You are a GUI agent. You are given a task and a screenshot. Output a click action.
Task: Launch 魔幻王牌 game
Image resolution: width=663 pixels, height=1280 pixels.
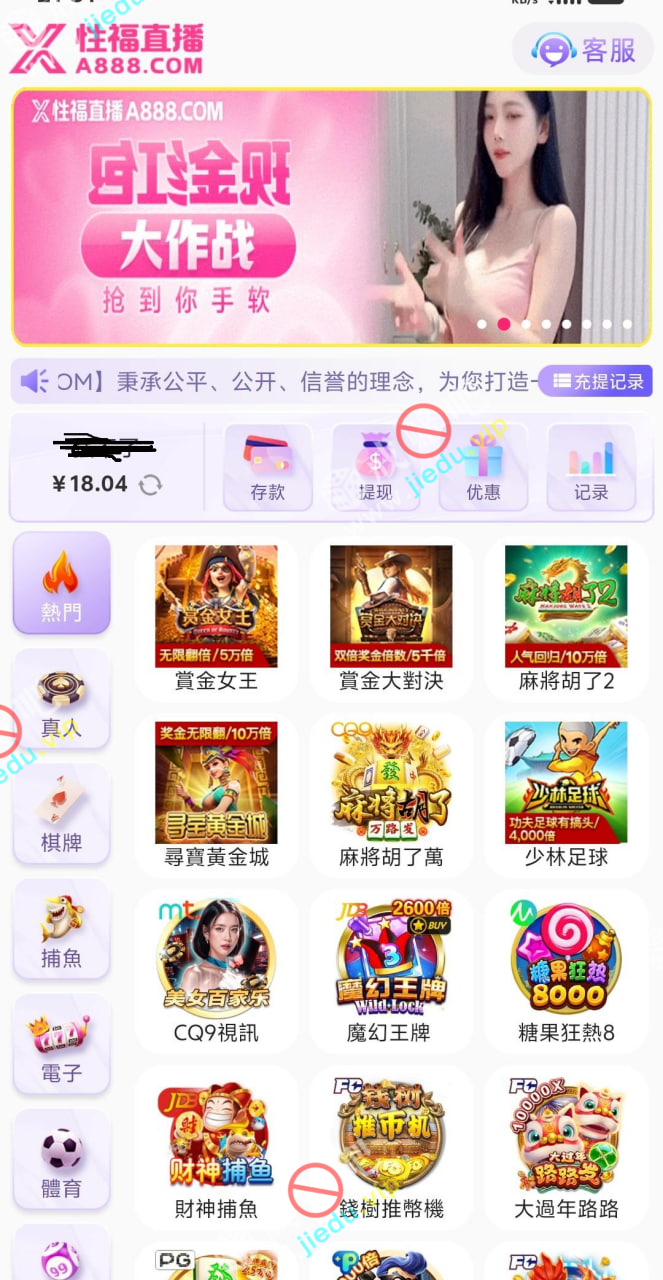click(x=391, y=969)
